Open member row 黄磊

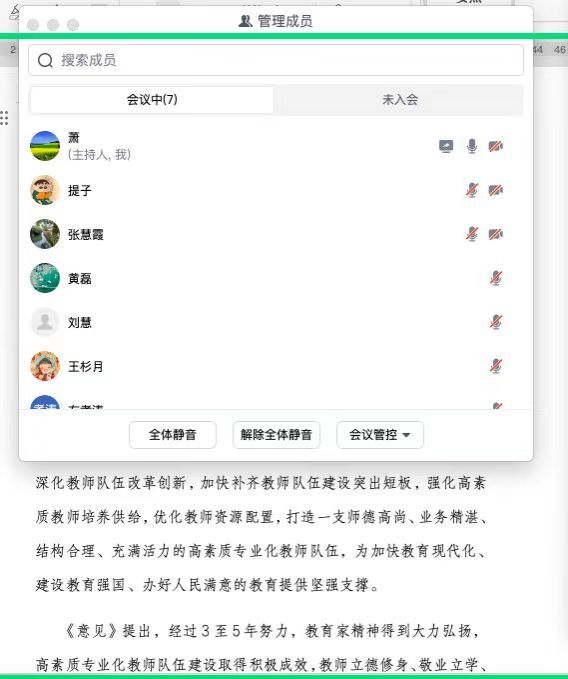coord(276,278)
